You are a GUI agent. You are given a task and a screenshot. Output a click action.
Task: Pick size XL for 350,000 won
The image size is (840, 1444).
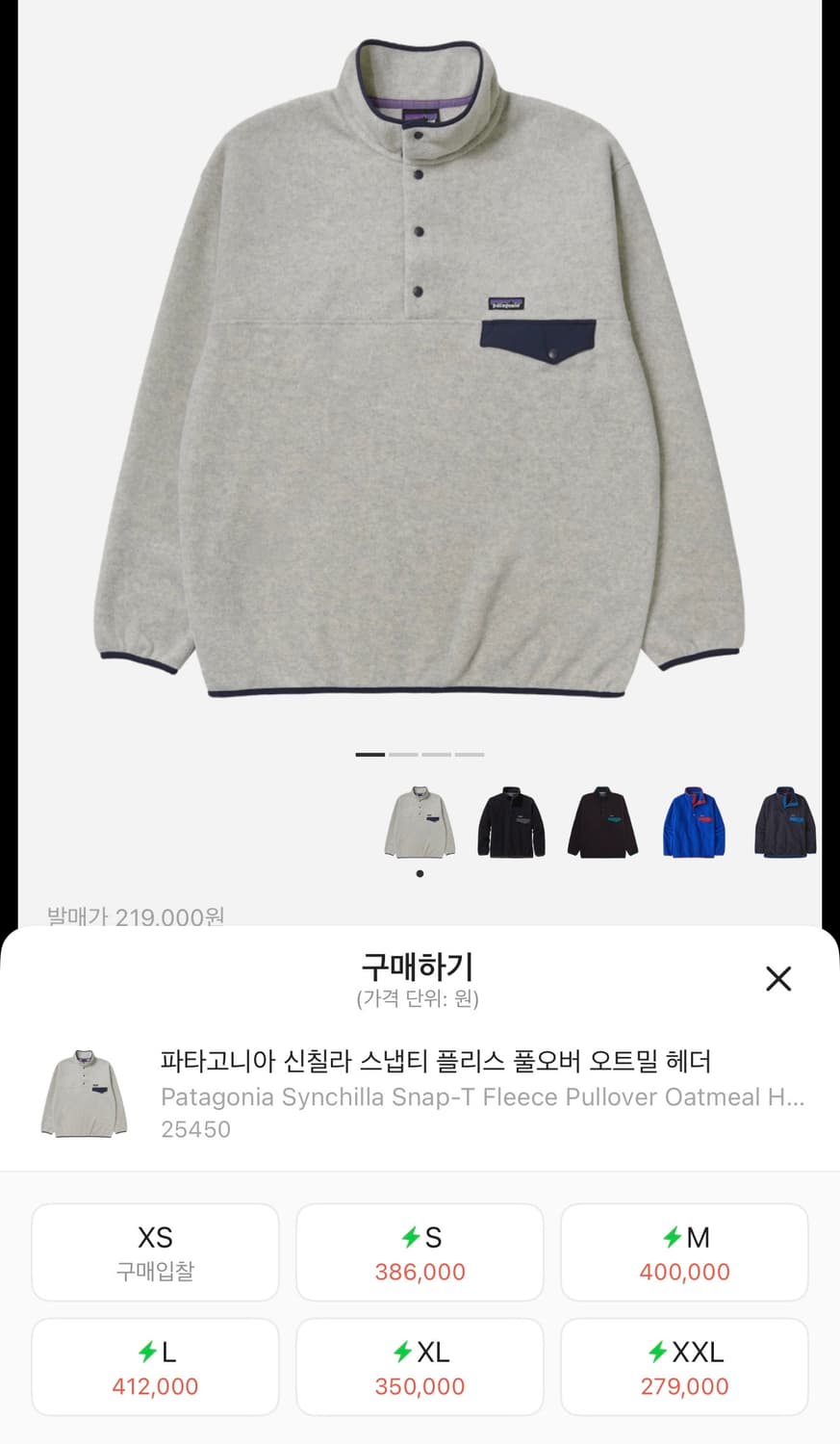[420, 1367]
